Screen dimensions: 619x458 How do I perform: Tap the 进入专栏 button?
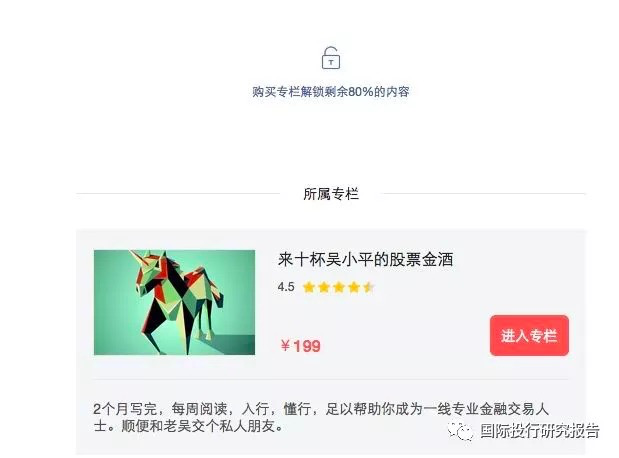pos(529,335)
